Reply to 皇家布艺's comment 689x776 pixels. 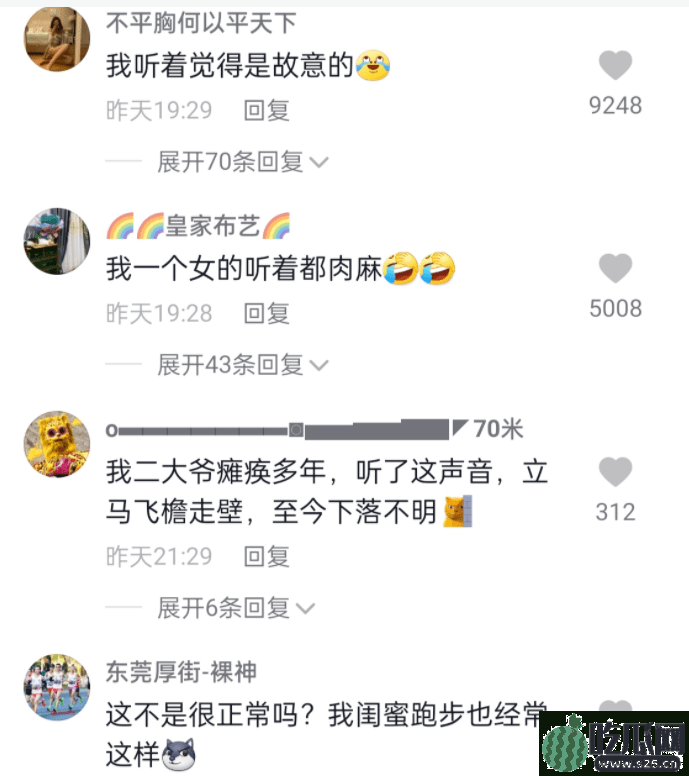tap(267, 314)
